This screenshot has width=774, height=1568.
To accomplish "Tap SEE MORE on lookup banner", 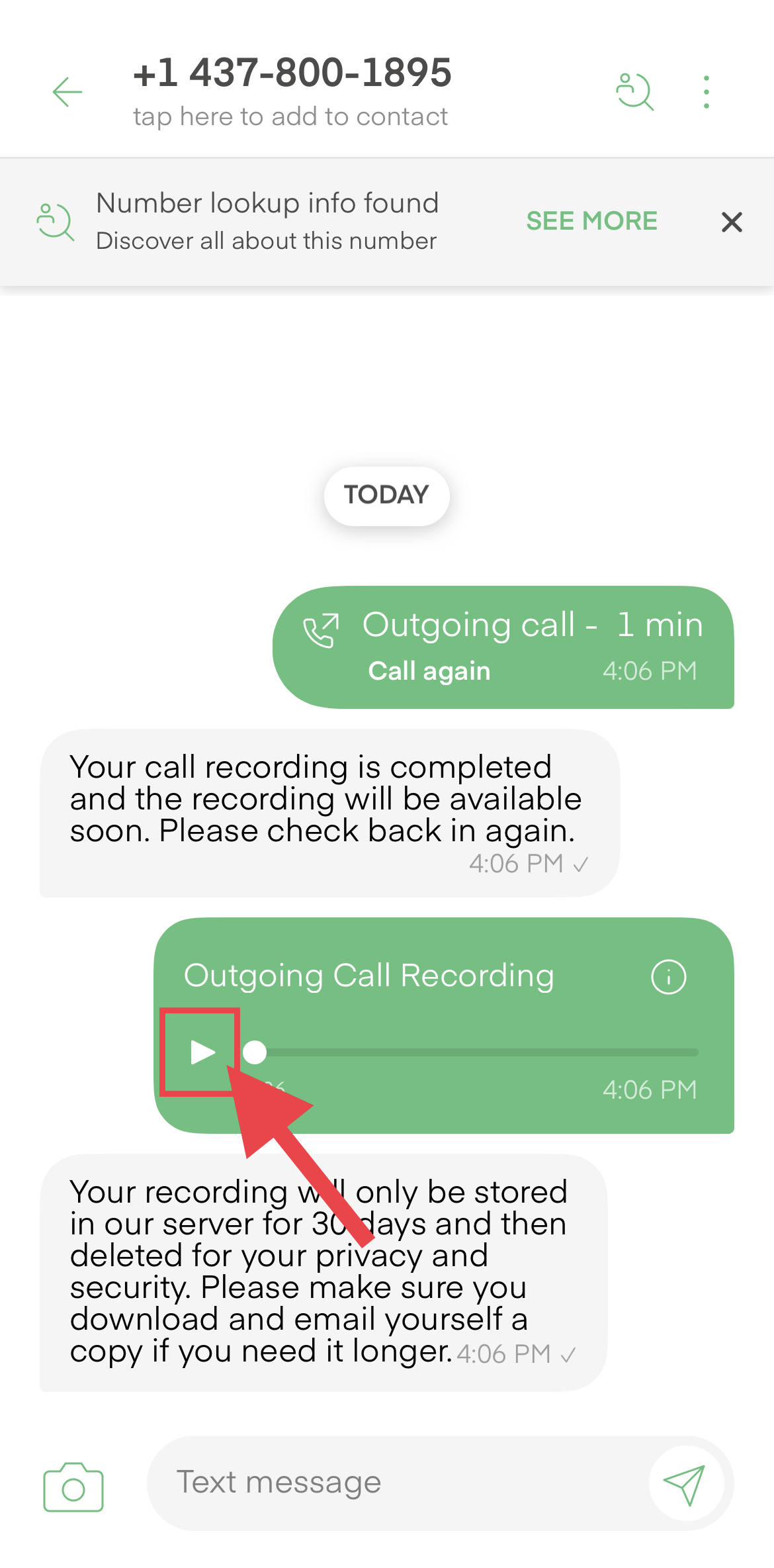I will coord(591,221).
